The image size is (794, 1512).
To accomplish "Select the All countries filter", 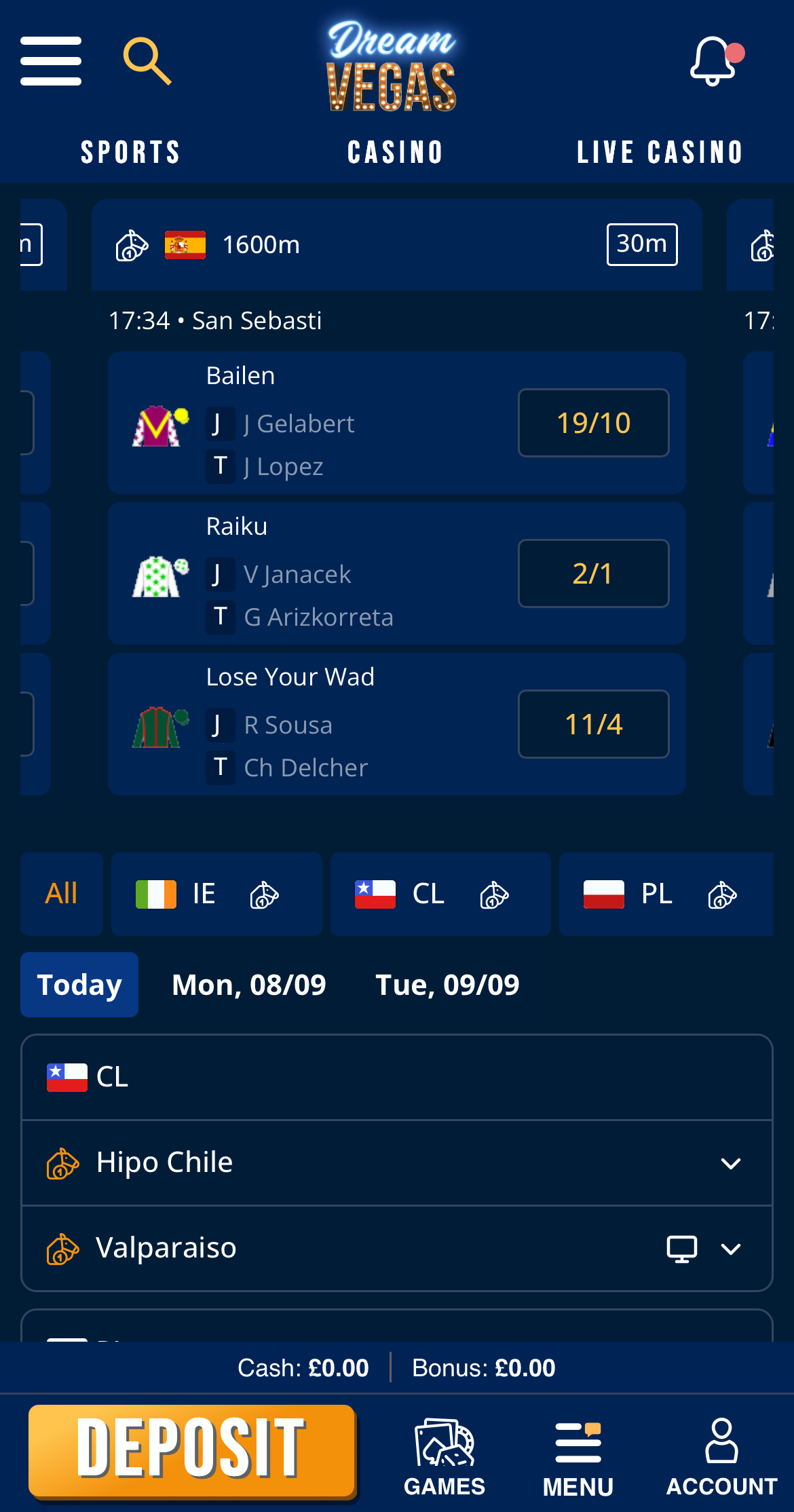I will tap(61, 894).
